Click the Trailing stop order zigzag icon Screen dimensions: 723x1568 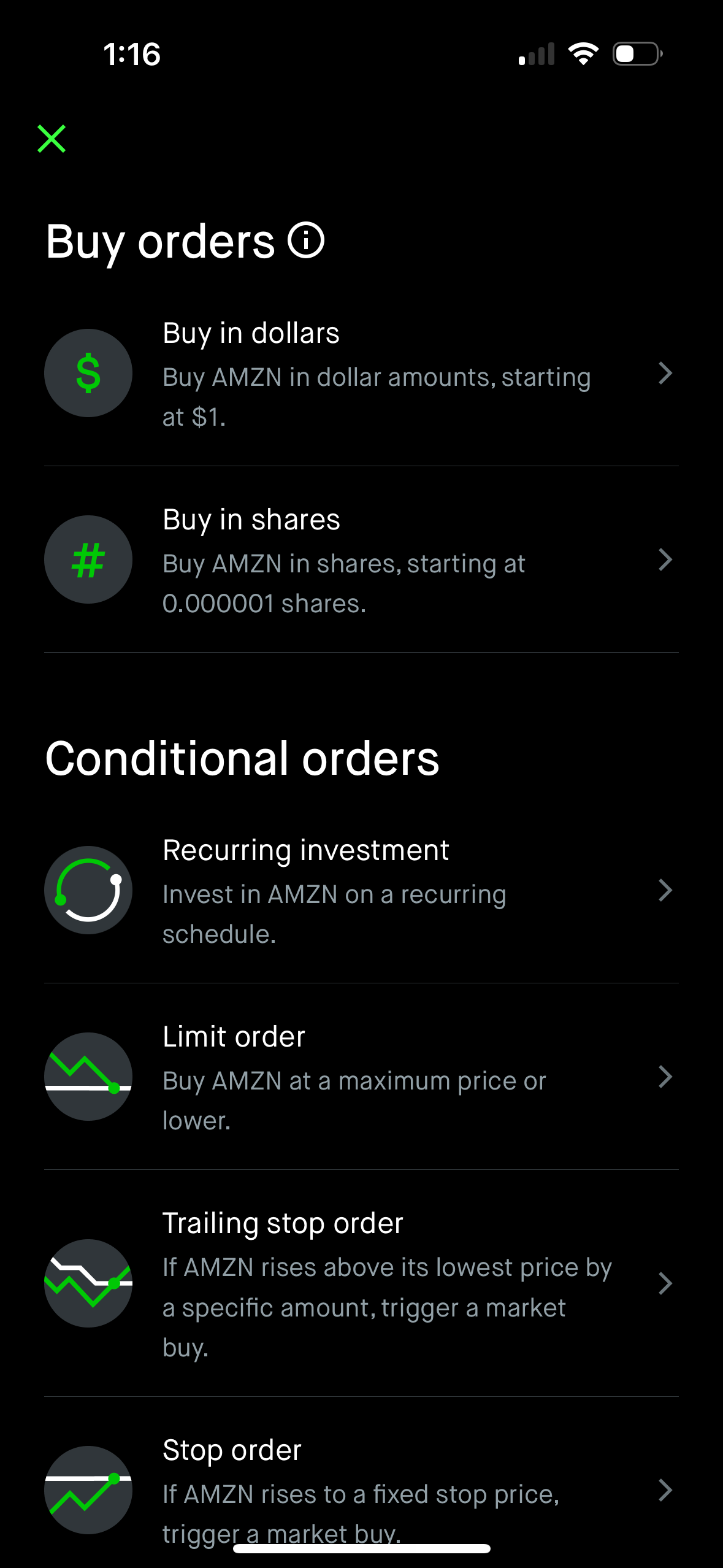click(x=88, y=1284)
